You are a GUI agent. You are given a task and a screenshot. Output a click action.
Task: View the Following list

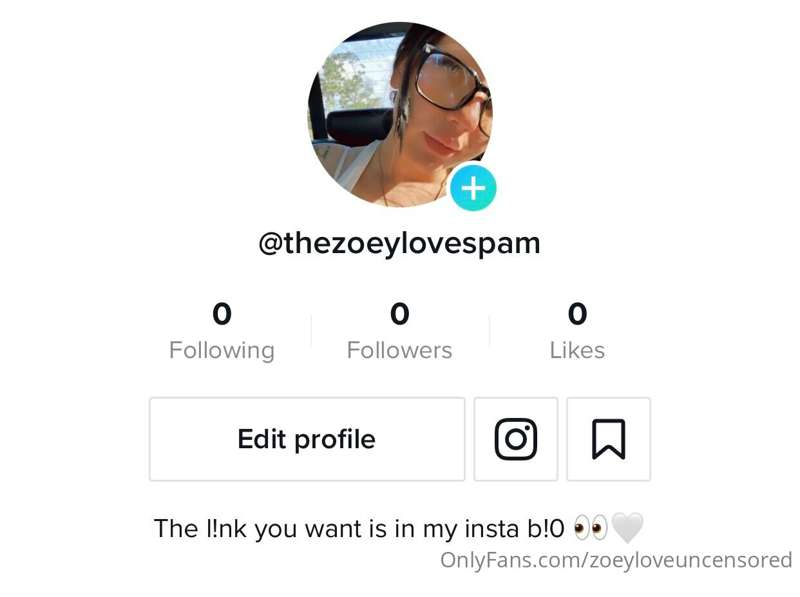(221, 331)
